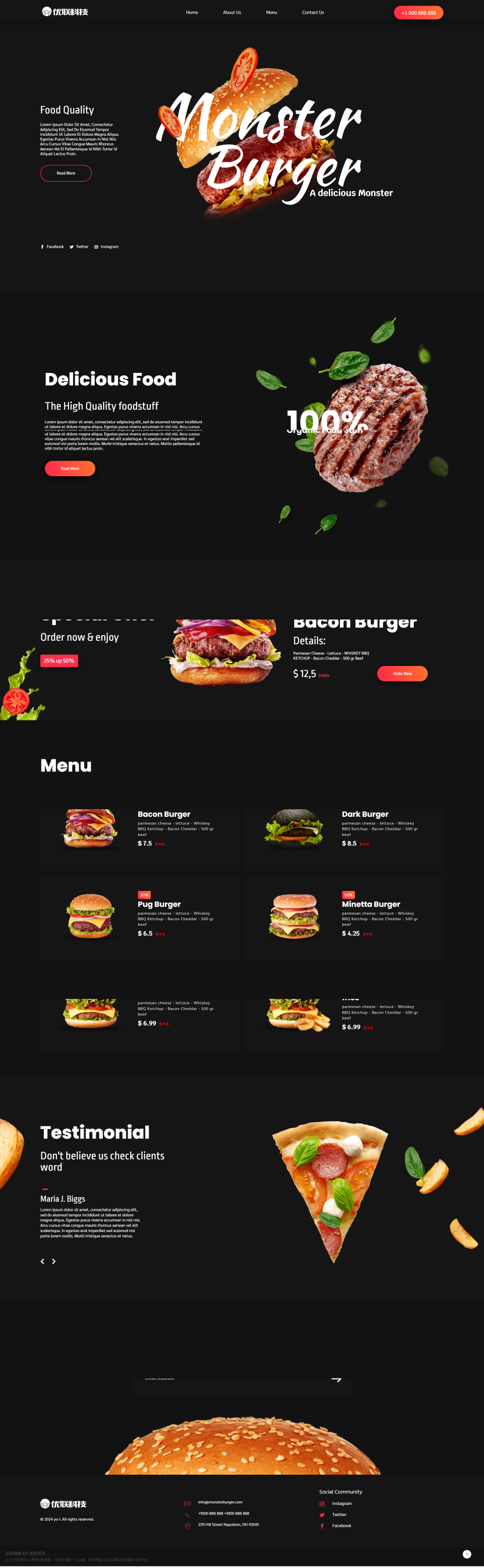Tap Order Now for Bacon Burger
Image resolution: width=484 pixels, height=1568 pixels.
point(402,673)
